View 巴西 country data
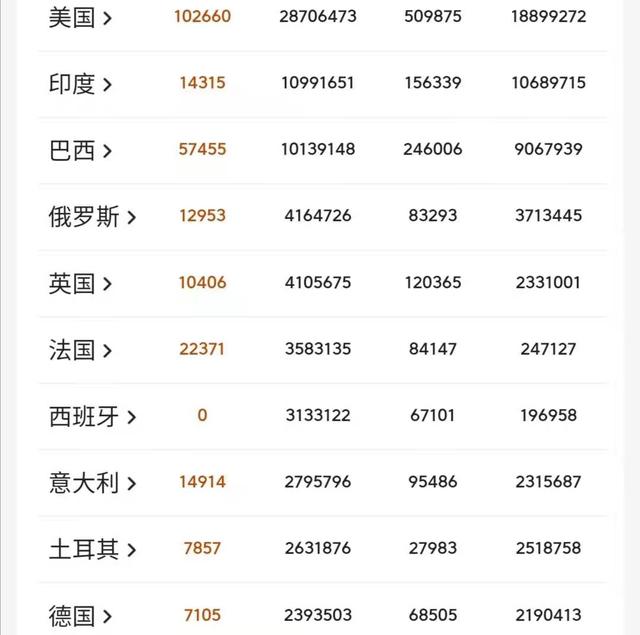Image resolution: width=640 pixels, height=635 pixels. click(x=80, y=150)
